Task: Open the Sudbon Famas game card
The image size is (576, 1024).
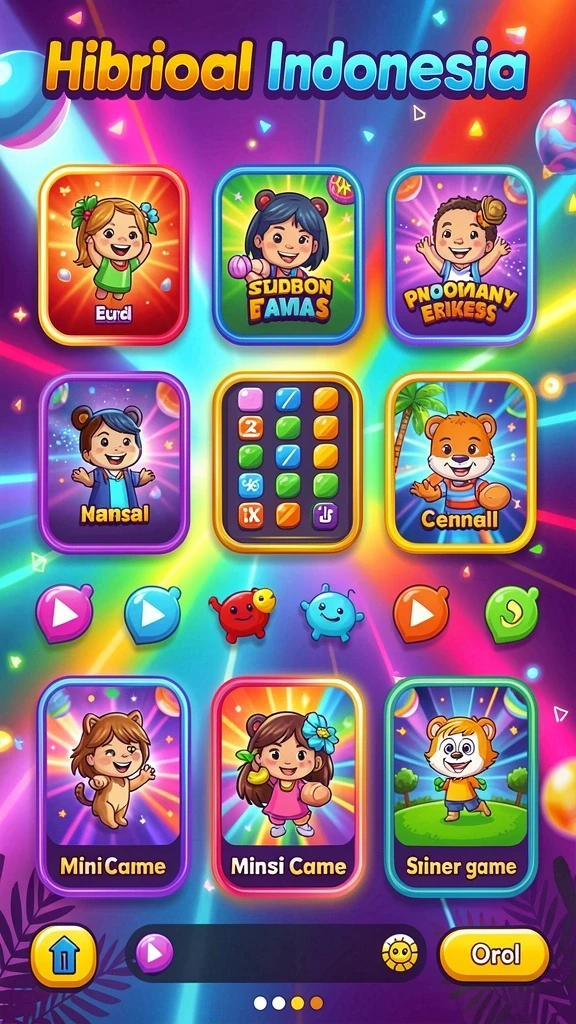Action: point(287,255)
